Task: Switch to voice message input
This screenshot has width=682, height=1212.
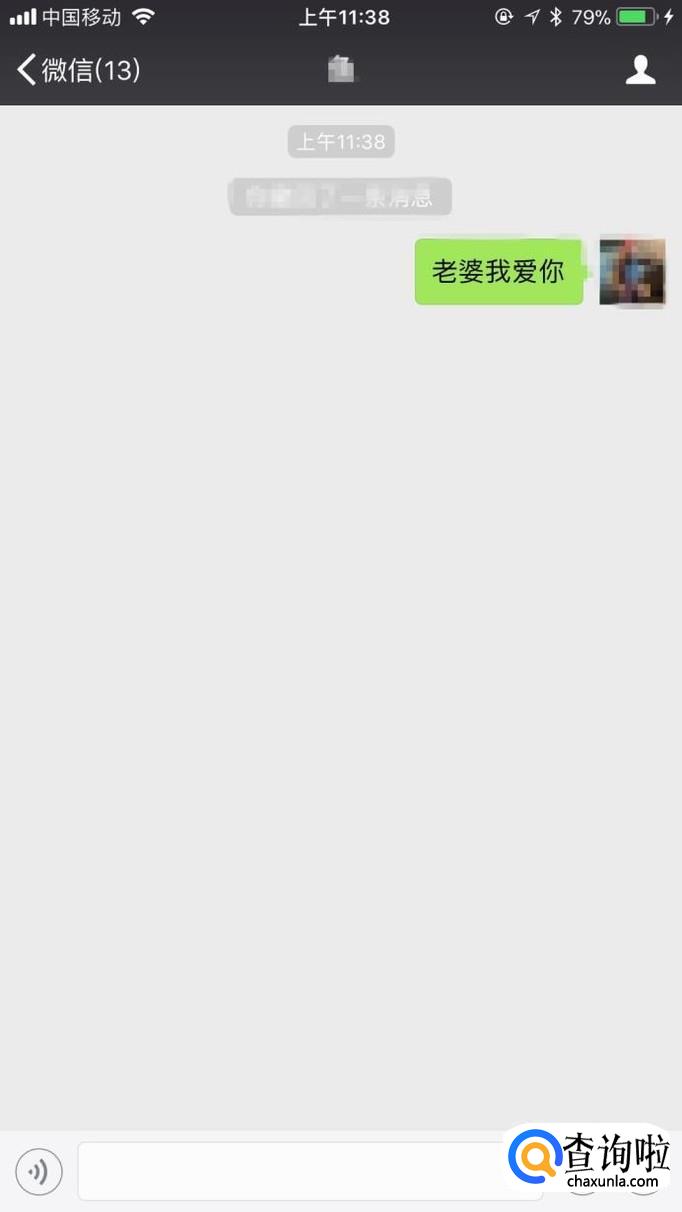Action: 39,1171
